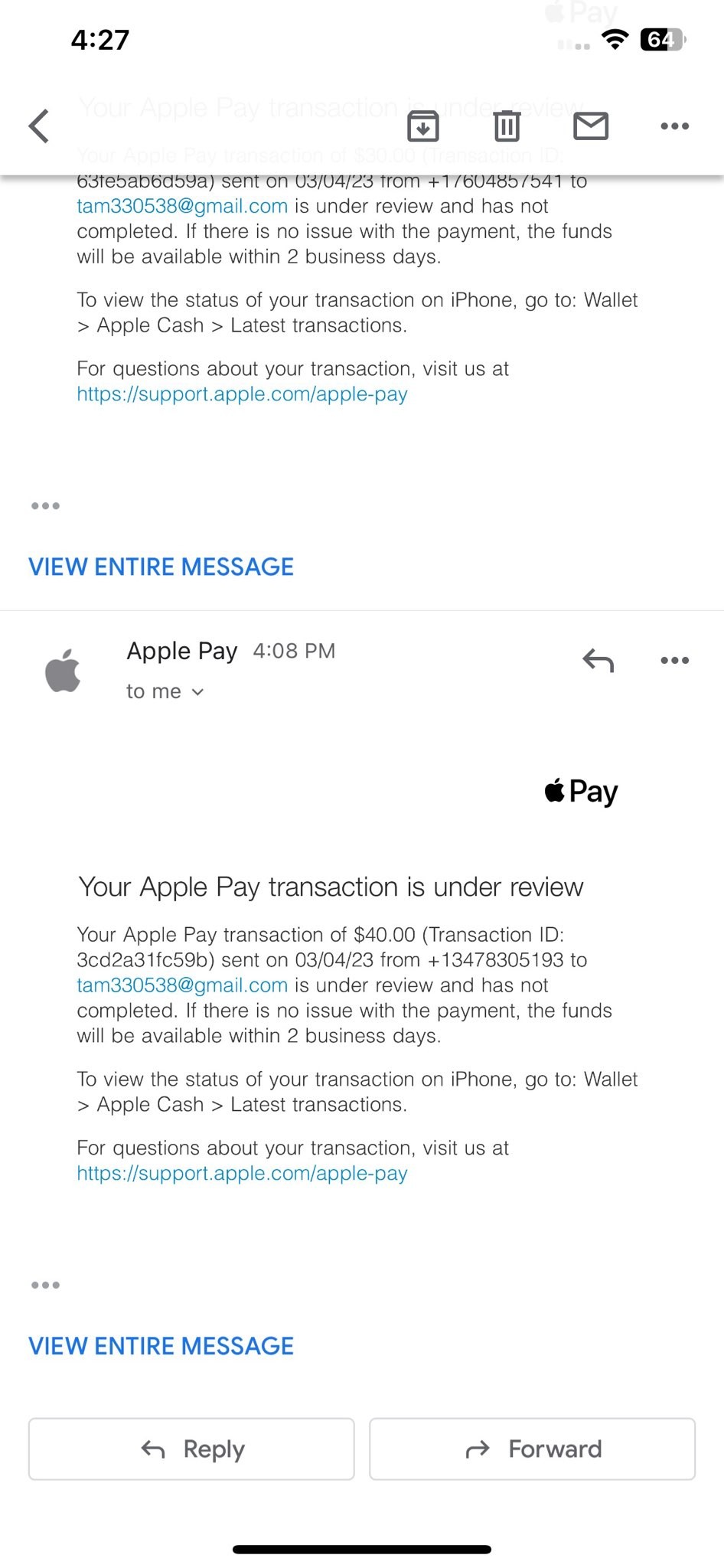
Task: Reply with the arrow beside Apple Pay 4:08 PM
Action: coord(598,660)
